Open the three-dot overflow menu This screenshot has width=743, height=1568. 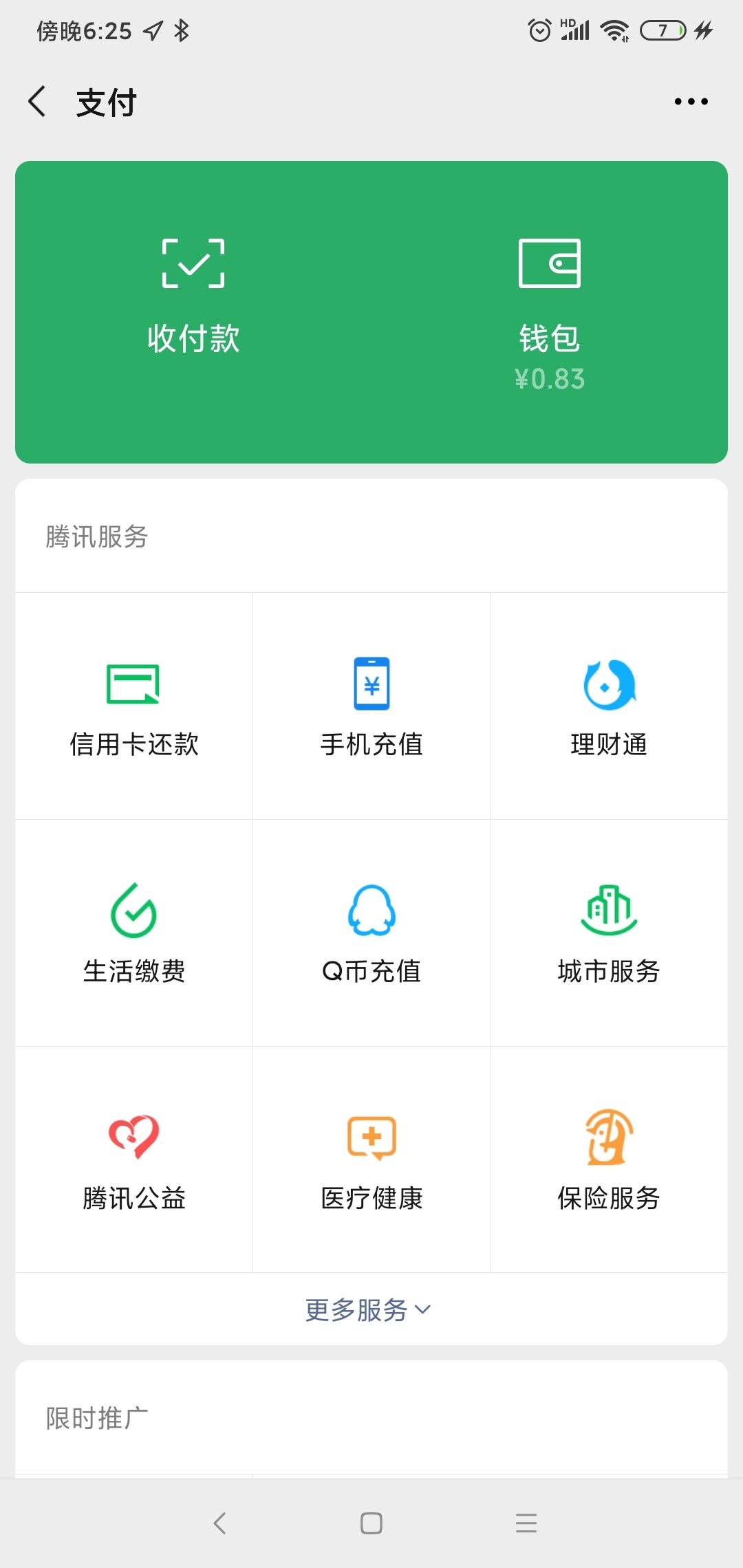tap(691, 102)
